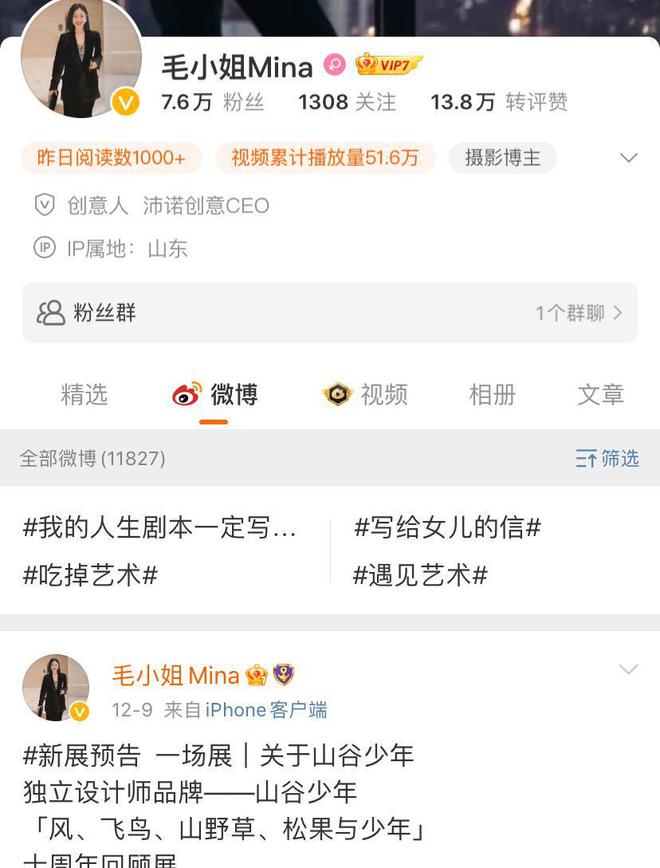This screenshot has height=868, width=660.
Task: Switch to the 精选 tab
Action: coord(84,395)
